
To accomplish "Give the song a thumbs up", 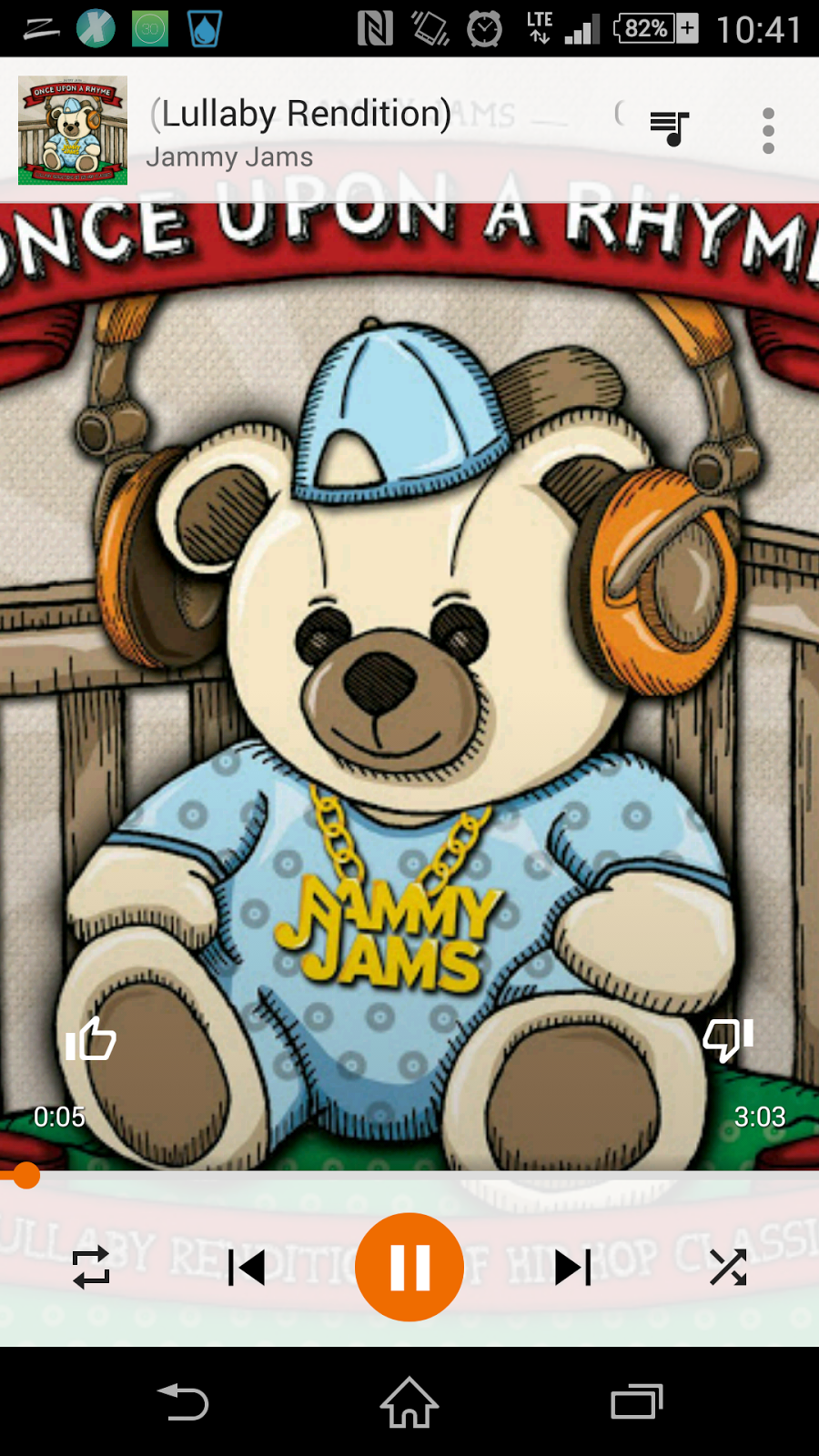I will (x=90, y=1039).
